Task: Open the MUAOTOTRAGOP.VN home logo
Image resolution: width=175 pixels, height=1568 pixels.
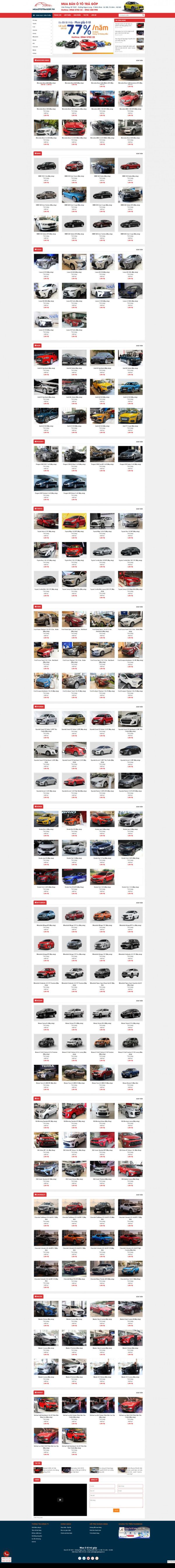Action: pyautogui.click(x=43, y=7)
